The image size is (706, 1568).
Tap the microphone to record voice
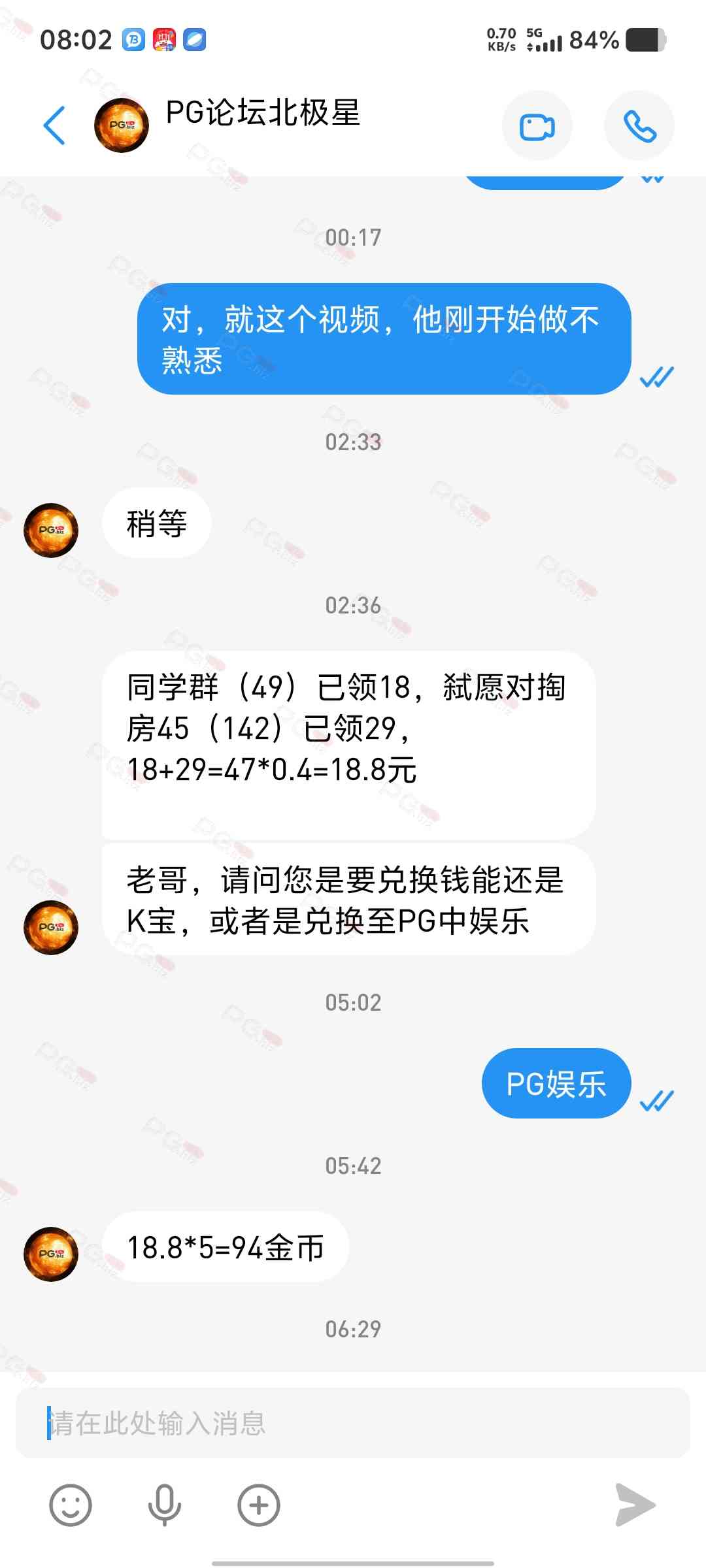click(x=164, y=1505)
